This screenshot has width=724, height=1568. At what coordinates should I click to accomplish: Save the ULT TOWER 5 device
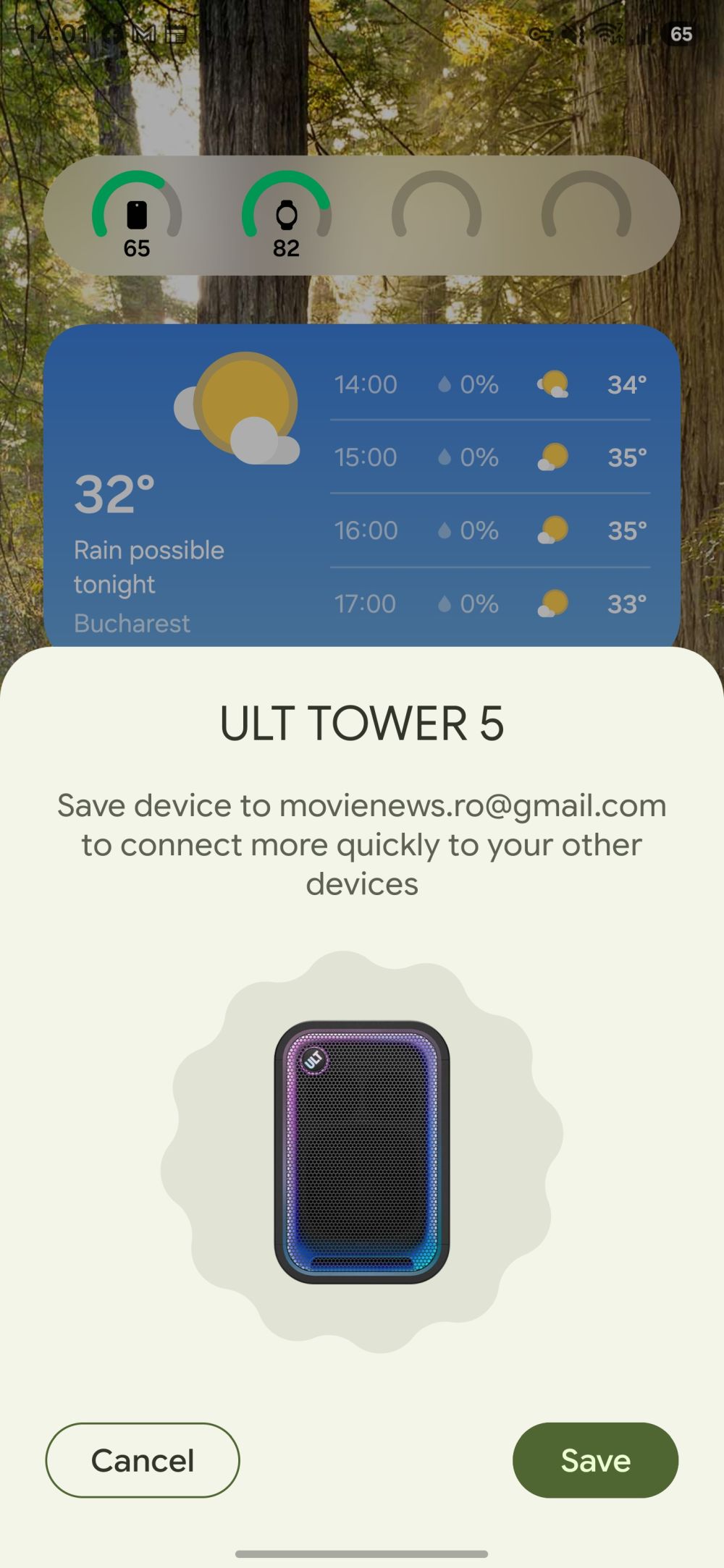click(x=595, y=1459)
